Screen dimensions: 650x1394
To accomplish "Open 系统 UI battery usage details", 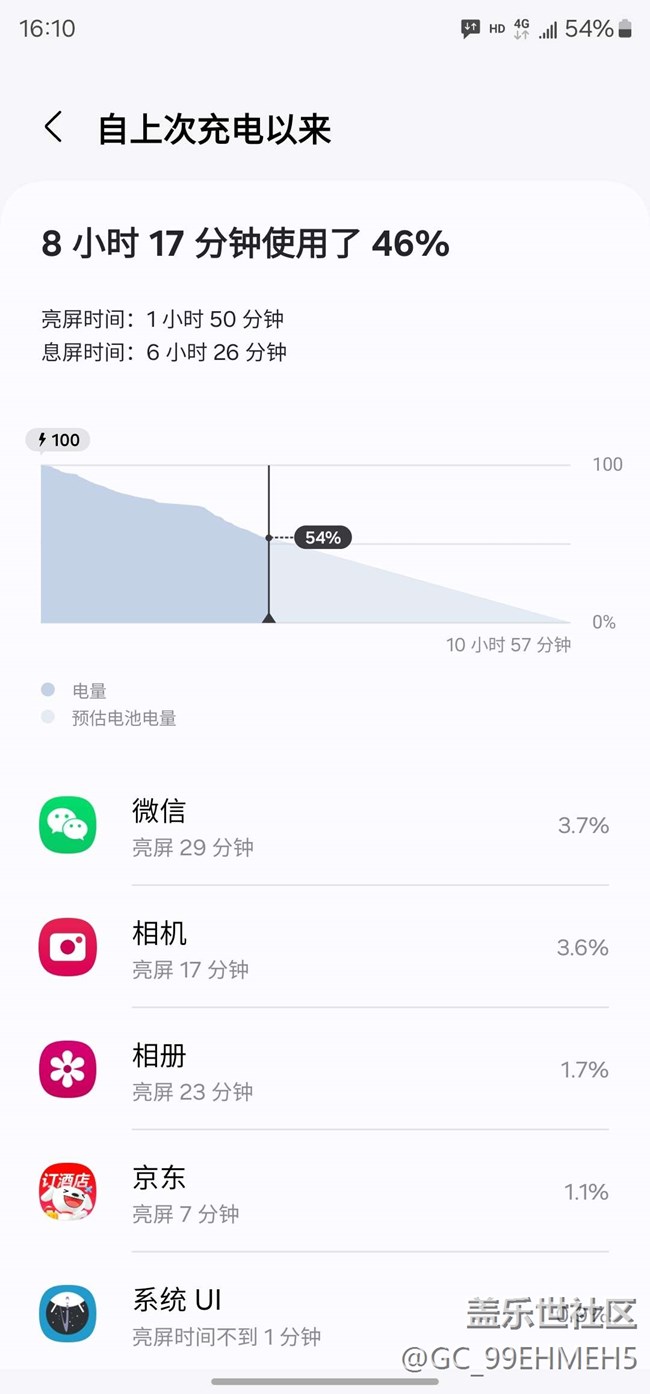I will (325, 1314).
